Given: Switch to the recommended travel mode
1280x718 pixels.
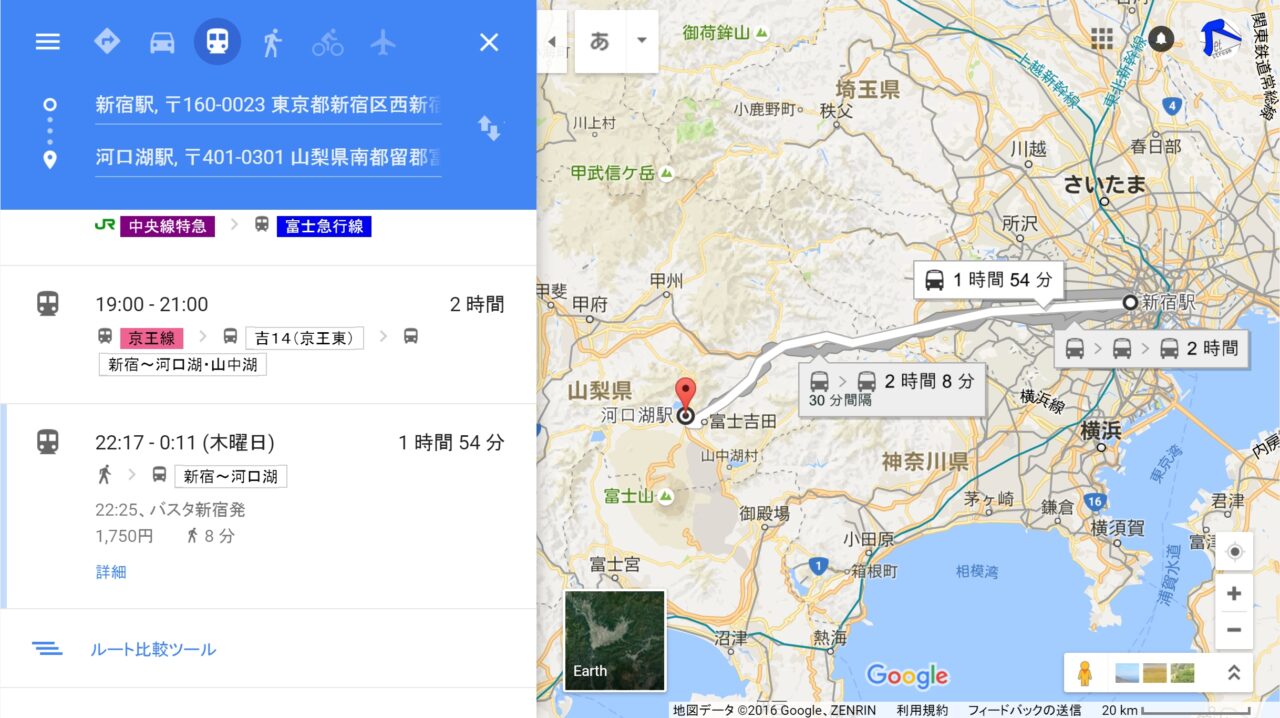Looking at the screenshot, I should pos(107,42).
